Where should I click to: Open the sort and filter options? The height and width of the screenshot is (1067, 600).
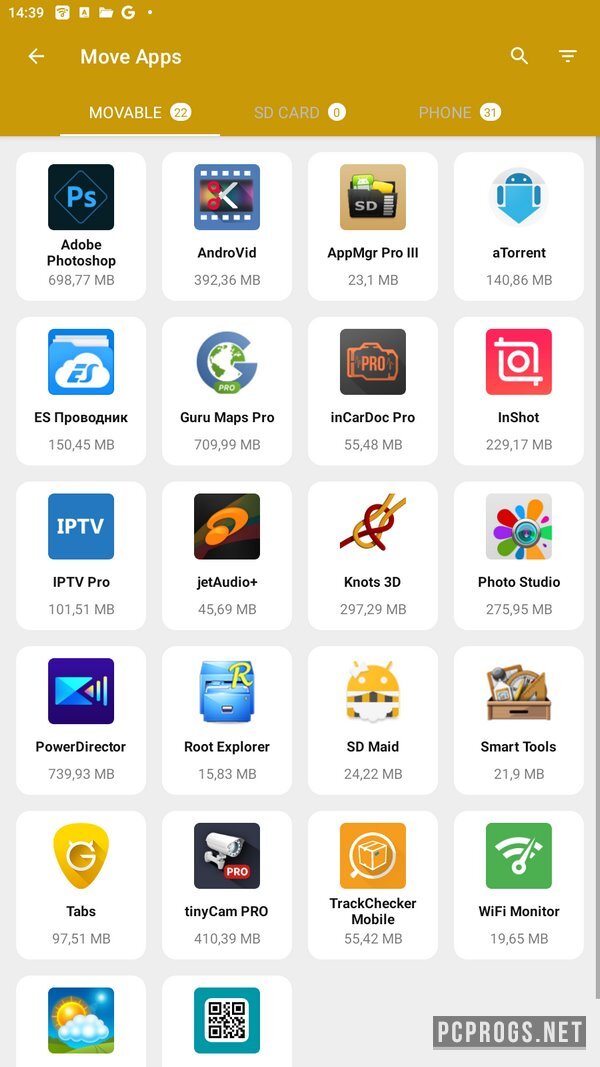(568, 56)
